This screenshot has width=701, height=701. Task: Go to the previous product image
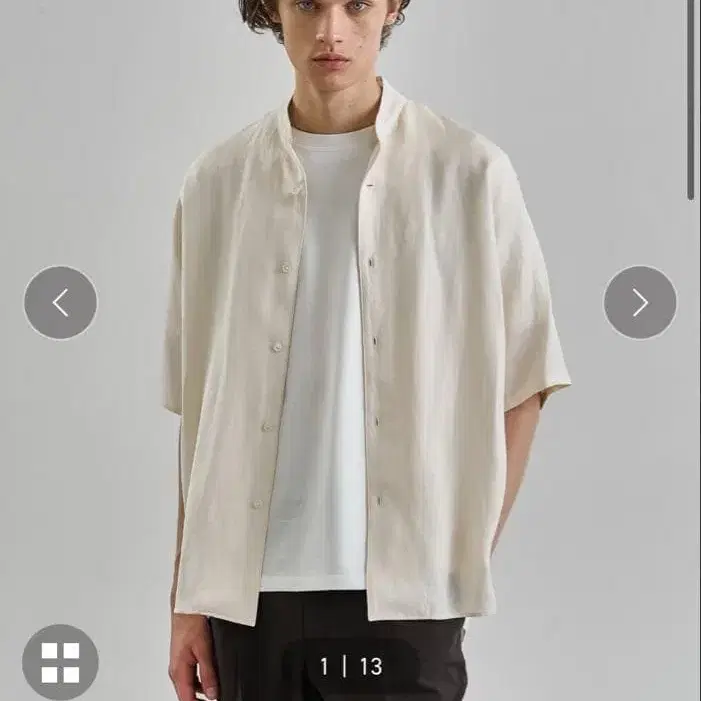click(60, 302)
